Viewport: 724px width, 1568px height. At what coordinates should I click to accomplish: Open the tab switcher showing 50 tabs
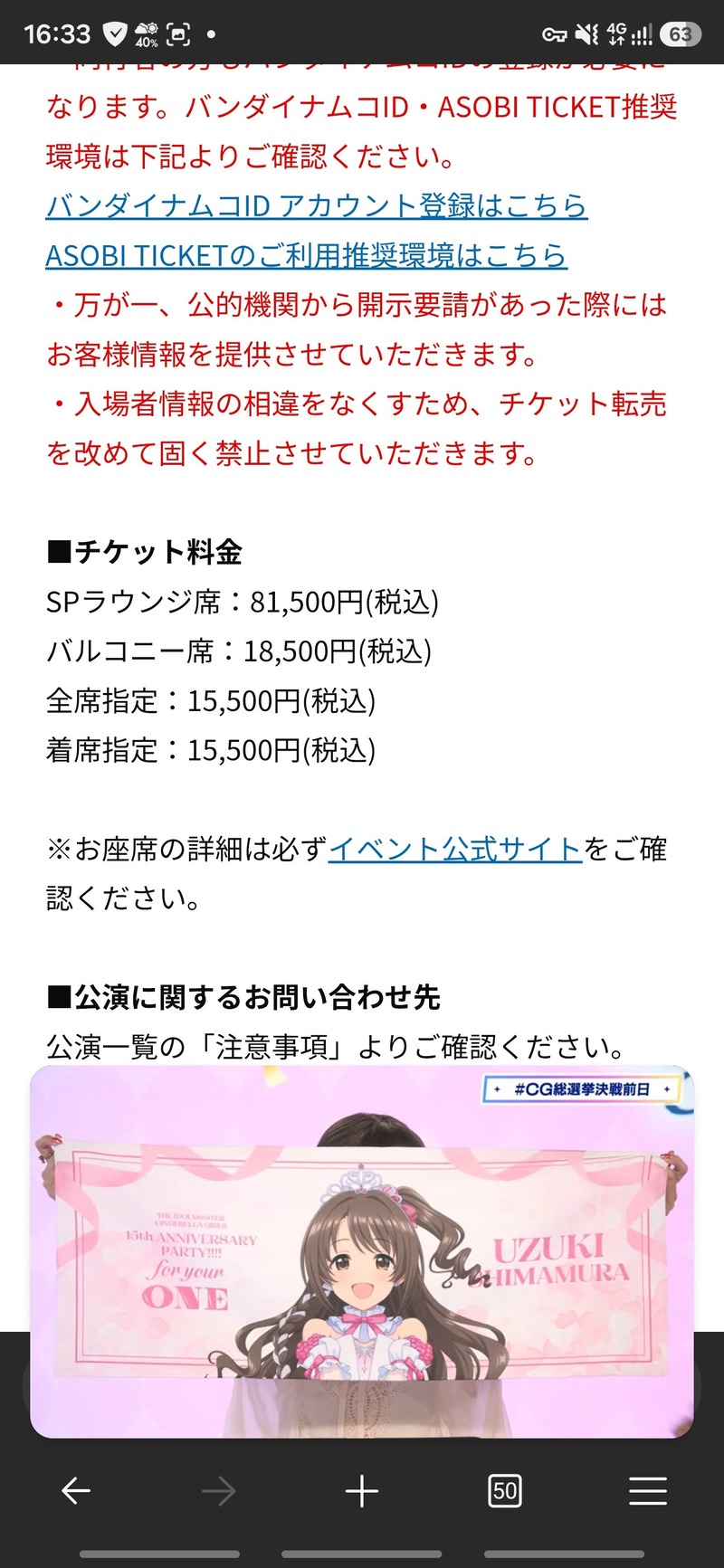[x=505, y=1490]
